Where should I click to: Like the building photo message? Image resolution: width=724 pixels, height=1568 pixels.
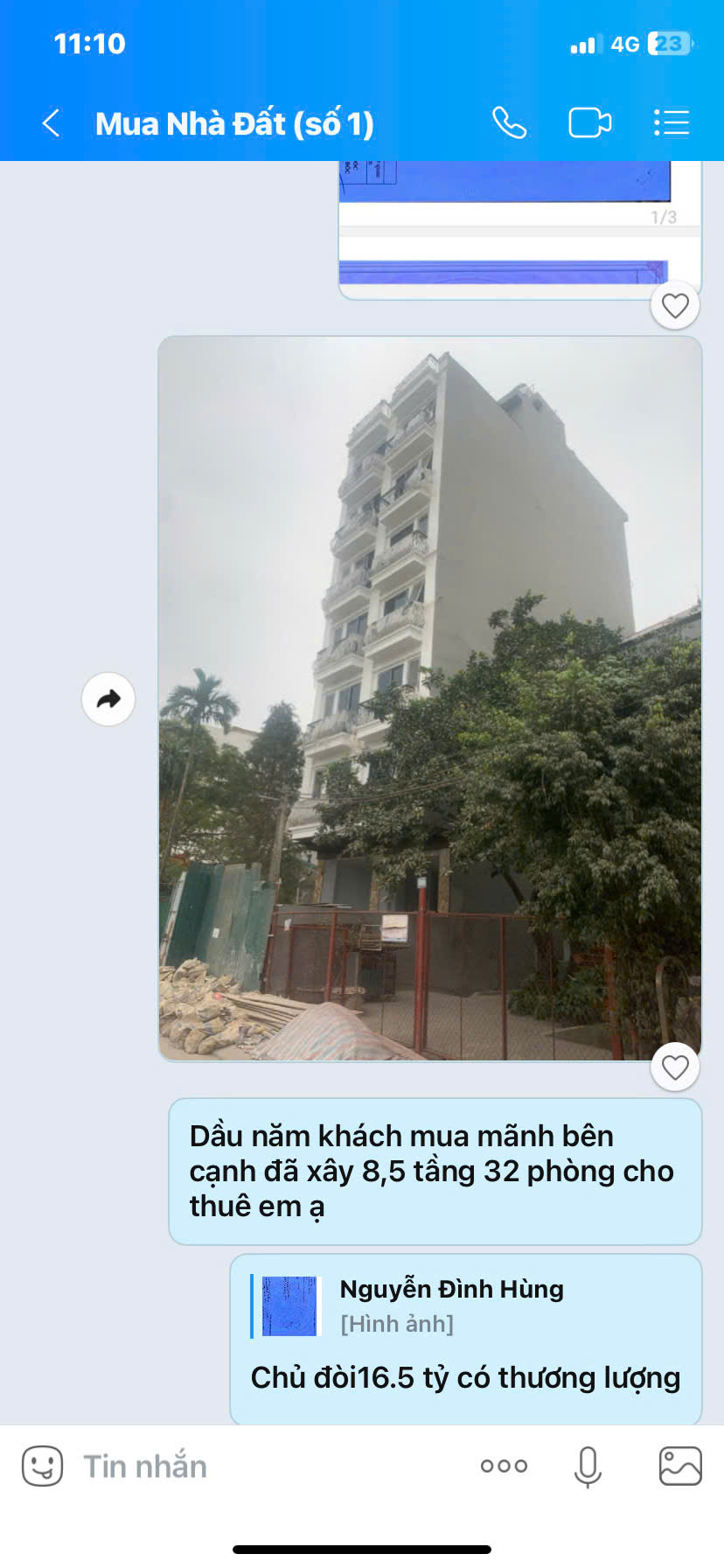(675, 1067)
